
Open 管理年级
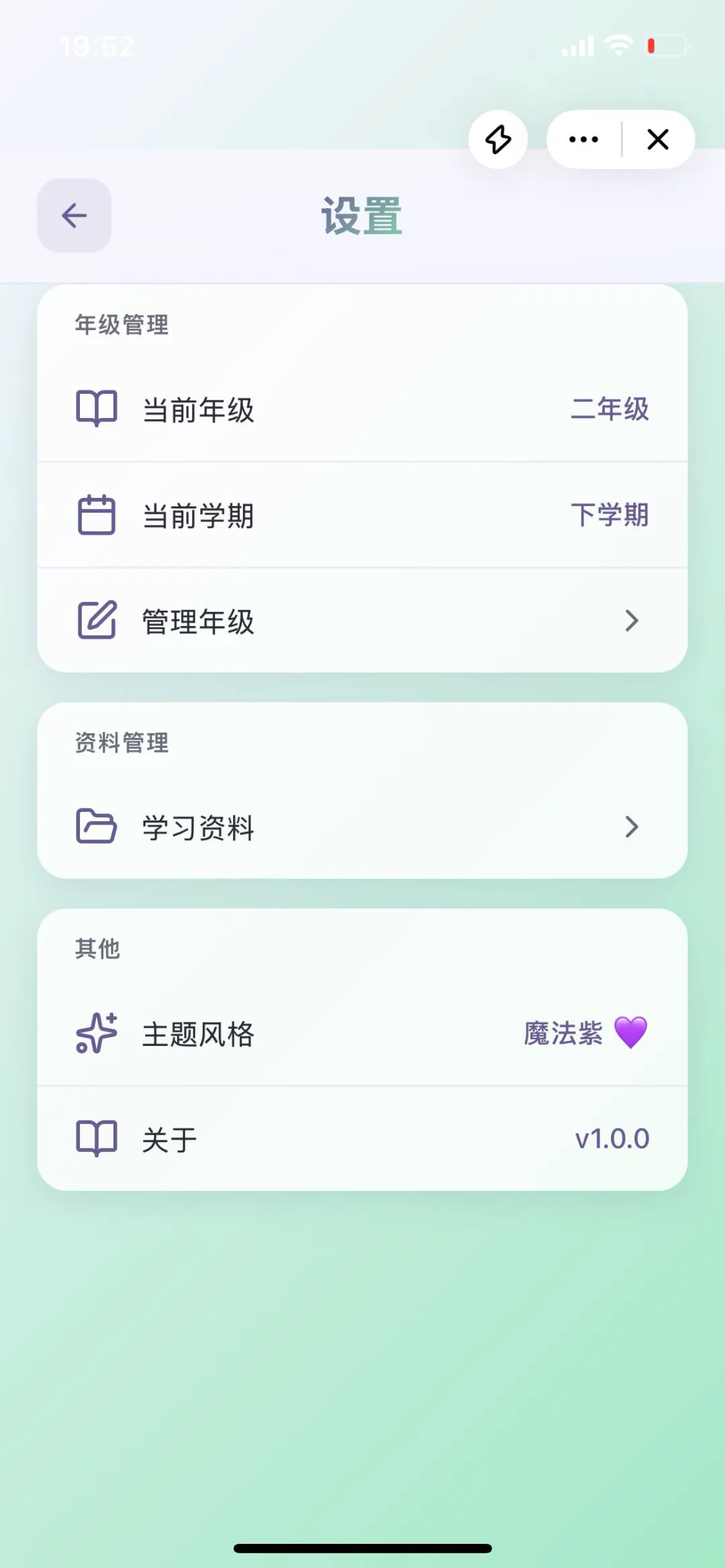(362, 621)
